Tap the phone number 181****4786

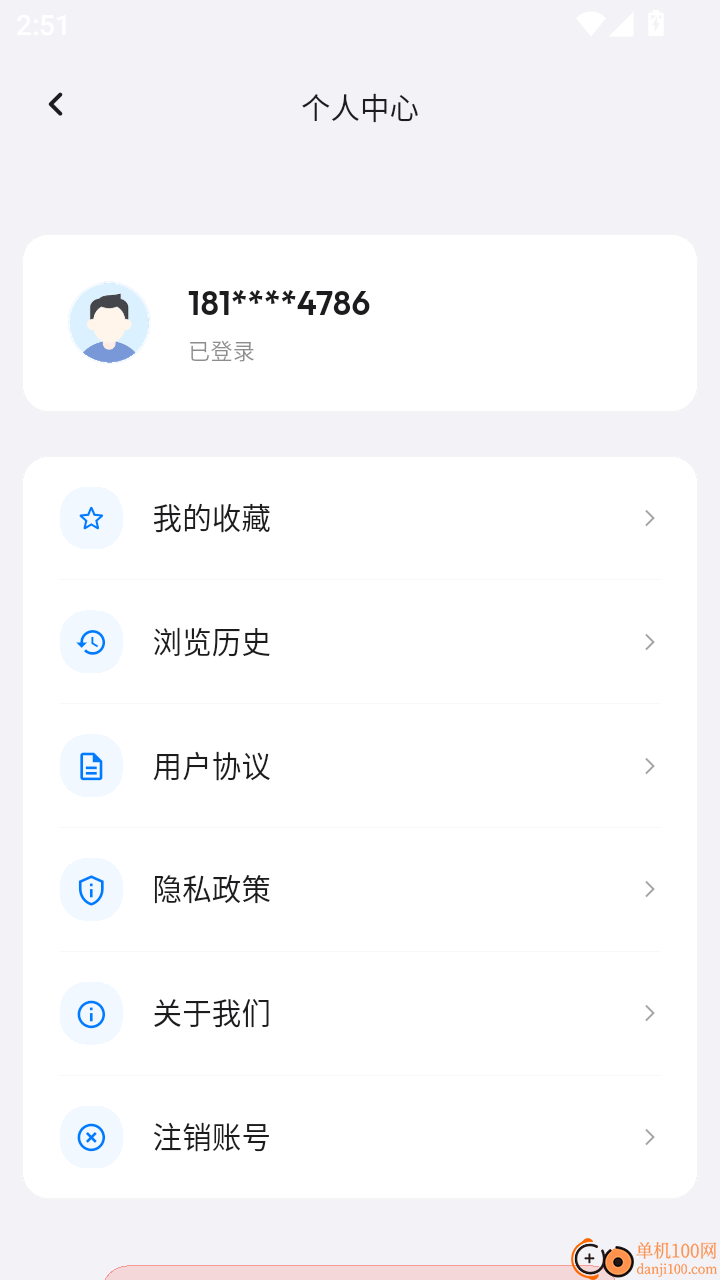(278, 303)
